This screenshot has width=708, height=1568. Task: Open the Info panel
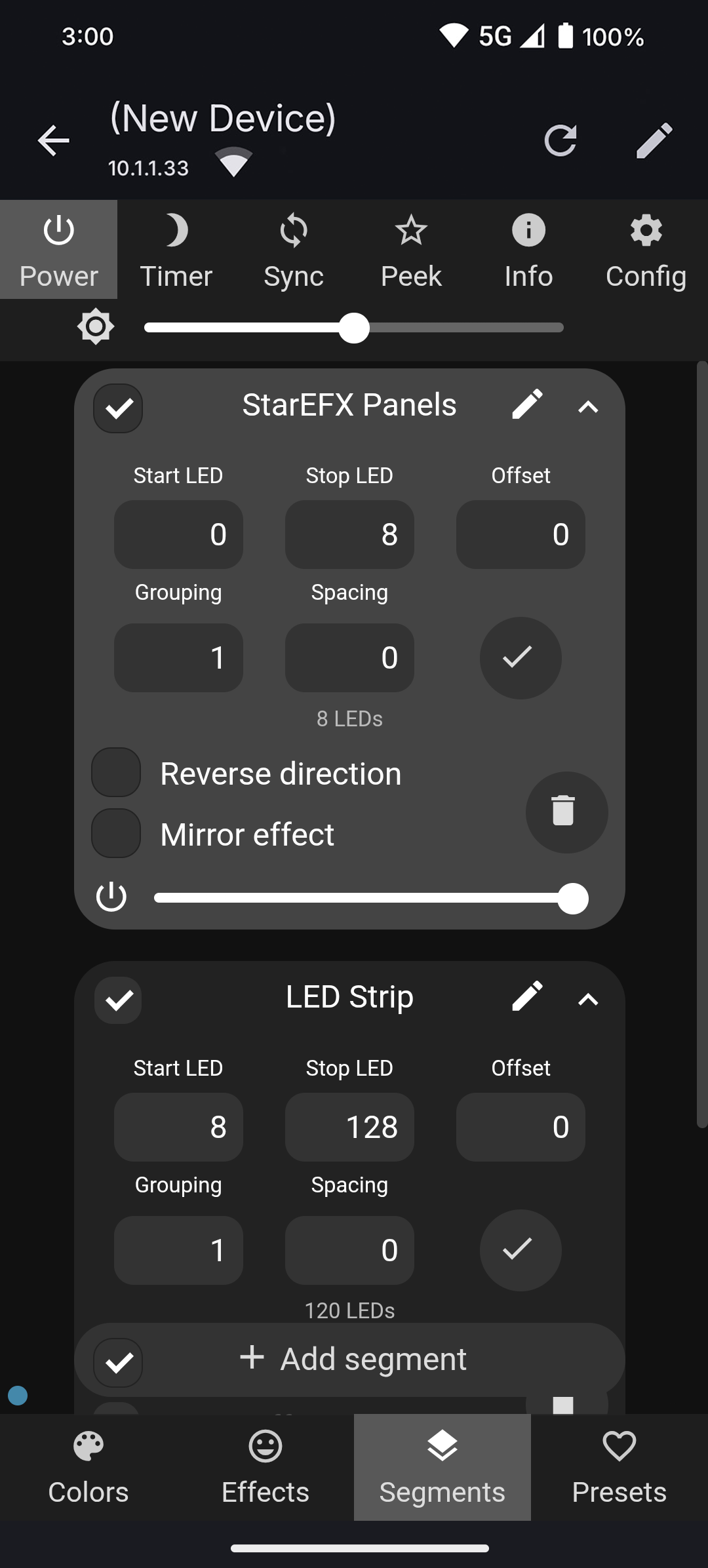[x=528, y=250]
